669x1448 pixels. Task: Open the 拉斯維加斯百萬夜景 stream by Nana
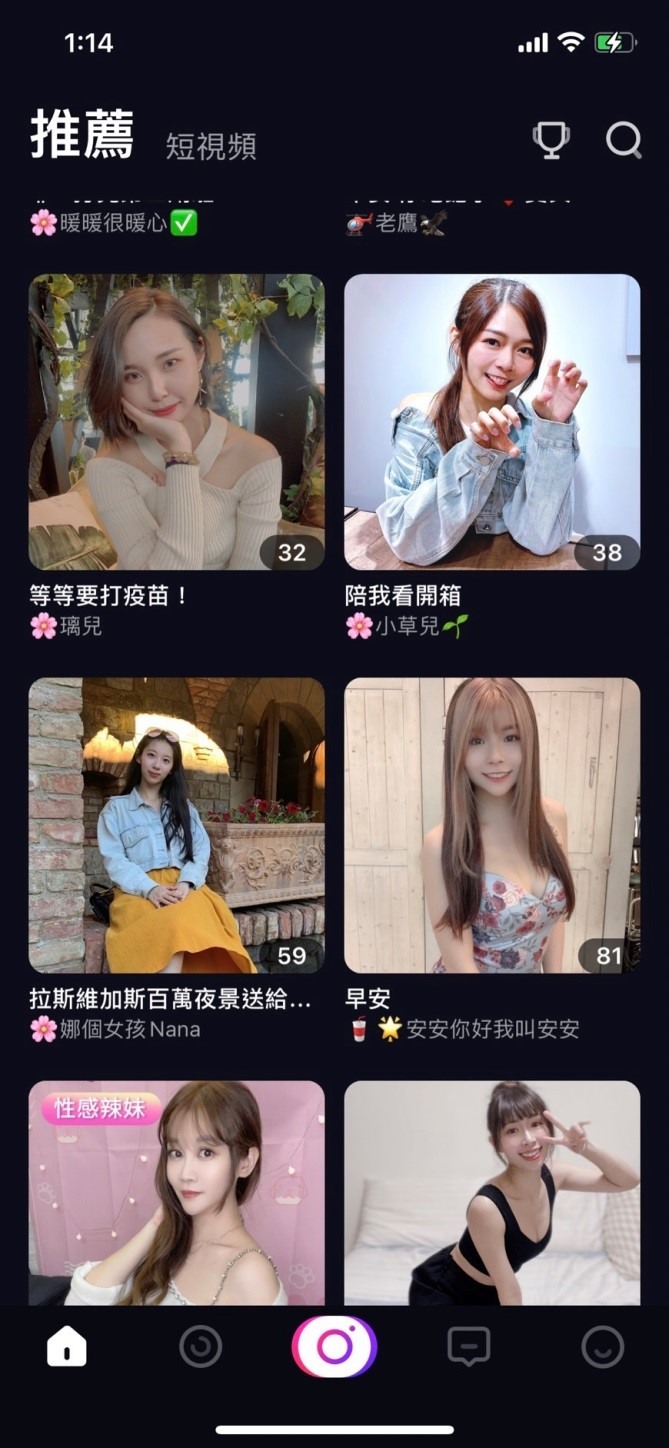tap(177, 825)
